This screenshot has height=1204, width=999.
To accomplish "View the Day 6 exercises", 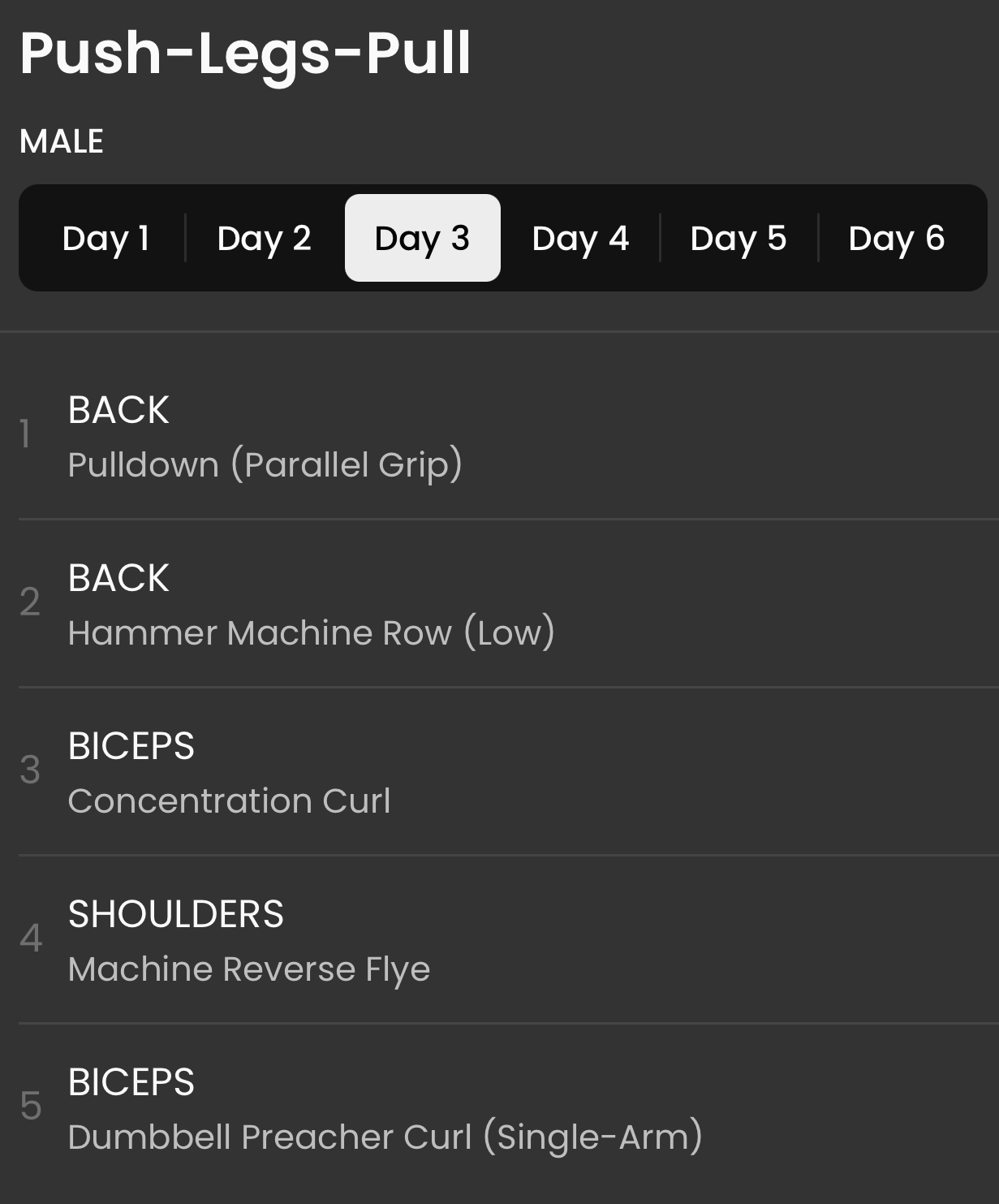I will coord(896,238).
